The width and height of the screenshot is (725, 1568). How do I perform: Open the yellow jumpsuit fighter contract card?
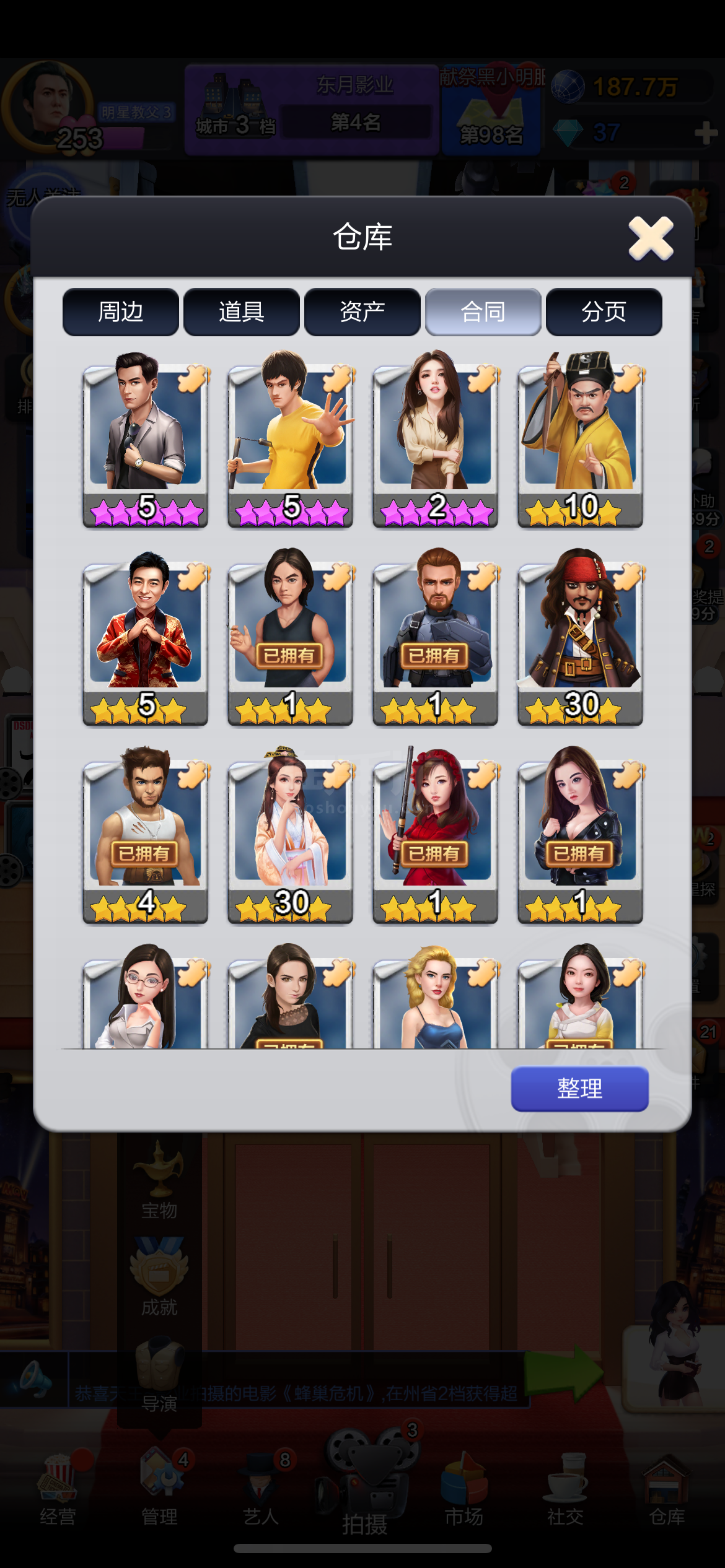click(290, 440)
